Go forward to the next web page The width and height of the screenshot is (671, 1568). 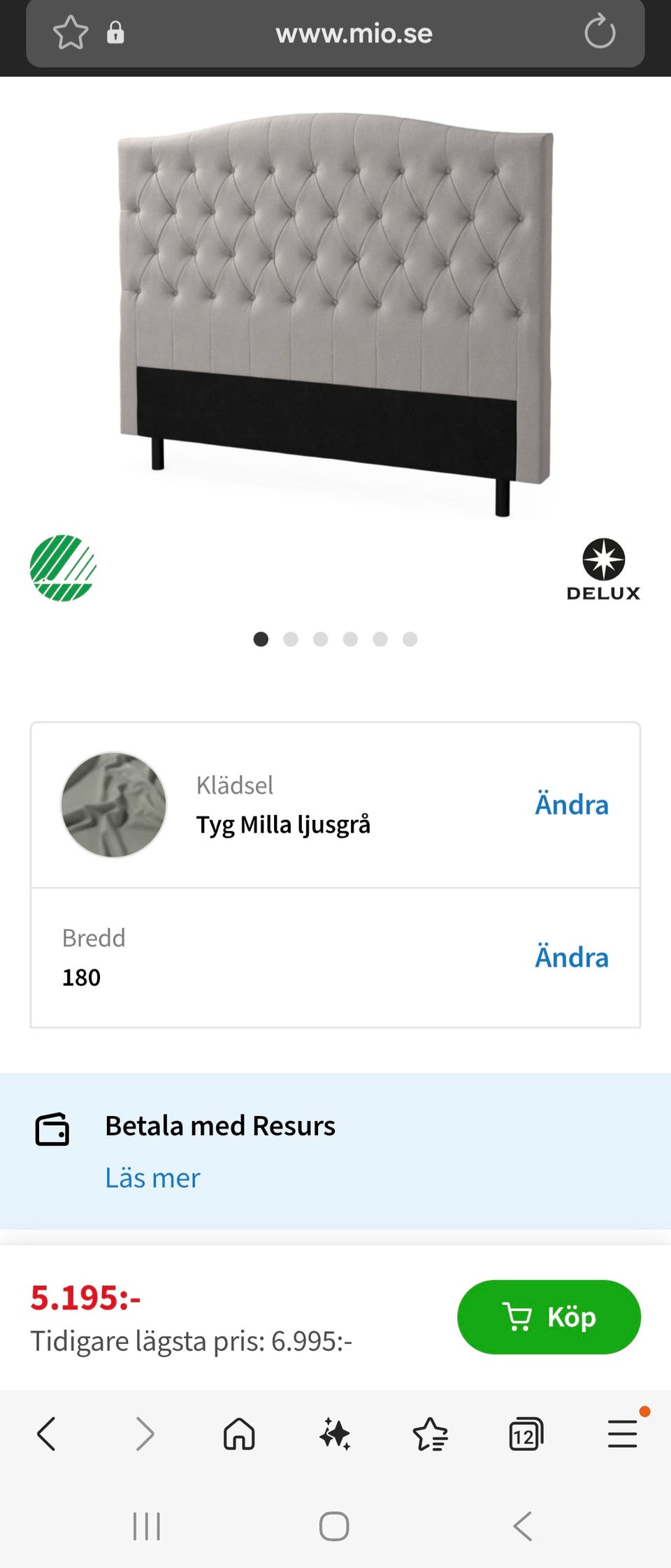[144, 1435]
